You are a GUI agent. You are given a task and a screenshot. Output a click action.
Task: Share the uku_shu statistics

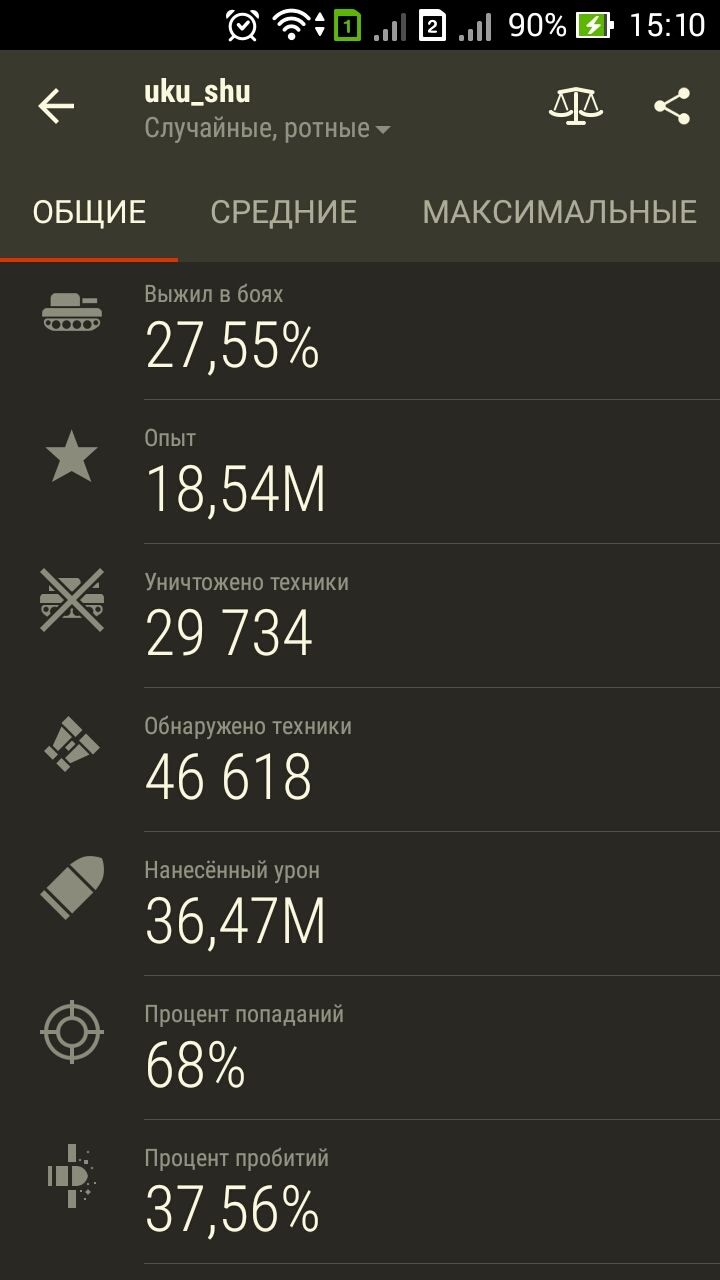tap(672, 106)
